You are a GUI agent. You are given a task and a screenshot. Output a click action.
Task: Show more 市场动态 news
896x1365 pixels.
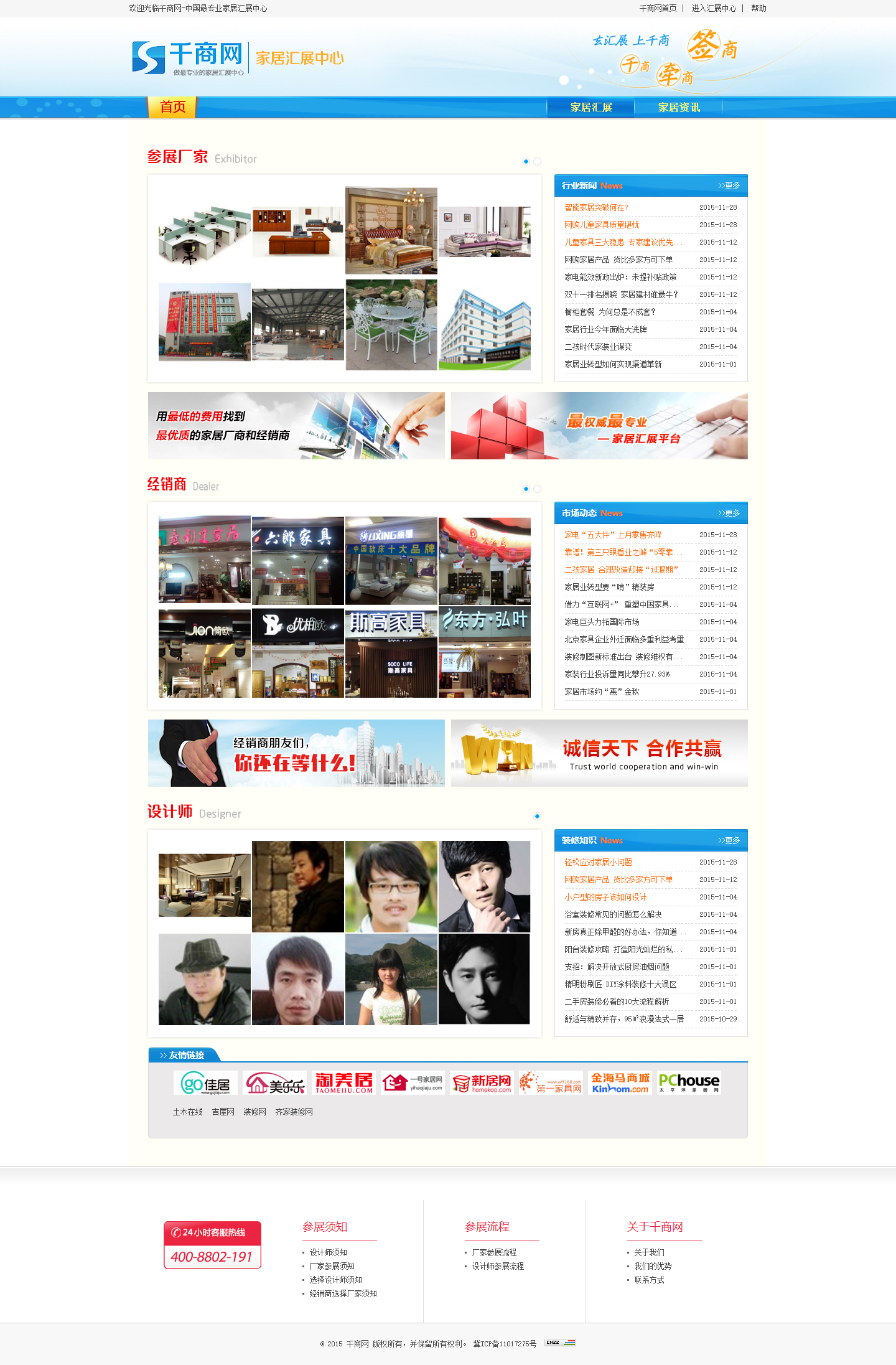729,514
